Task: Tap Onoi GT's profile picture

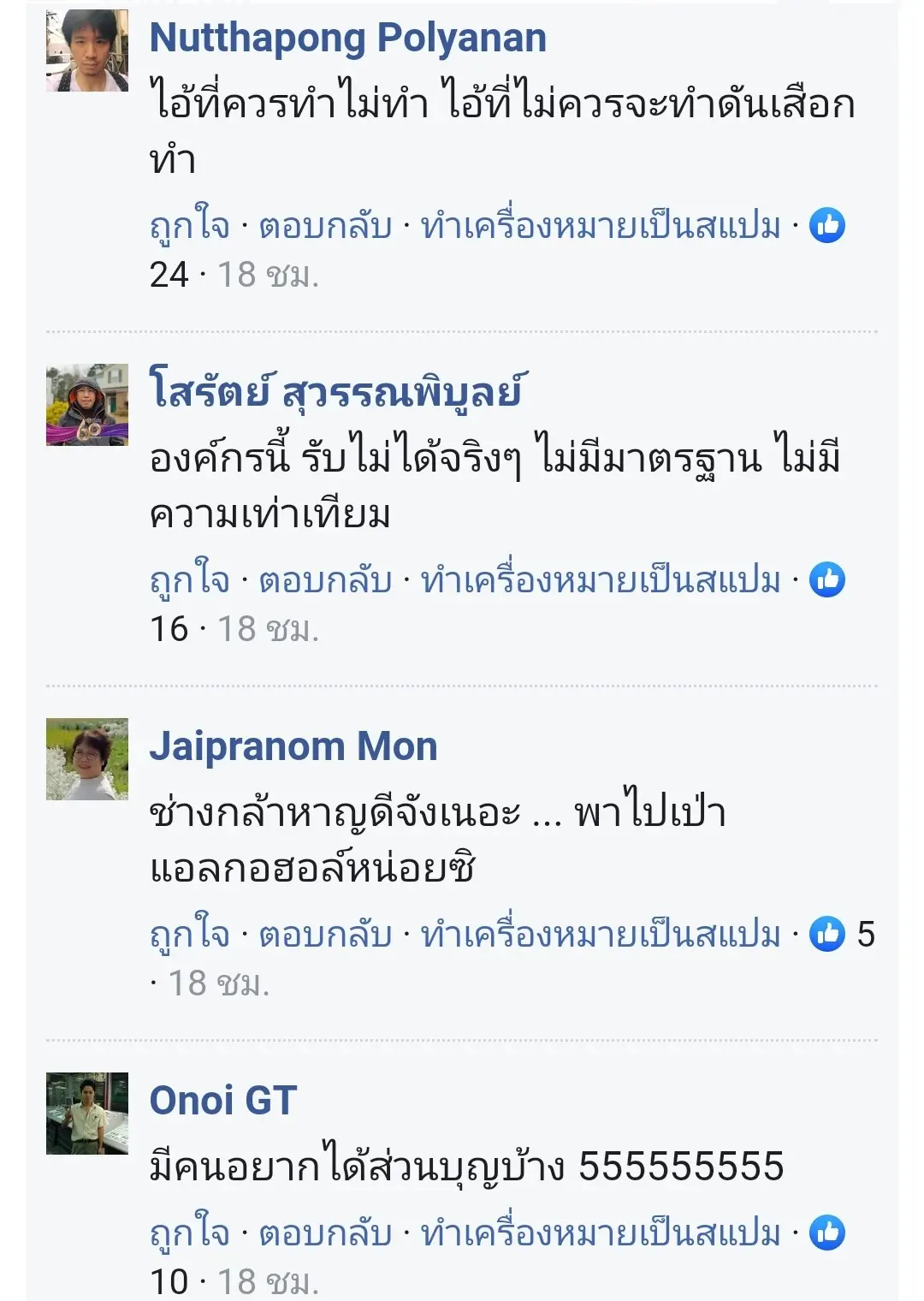Action: pos(87,1114)
